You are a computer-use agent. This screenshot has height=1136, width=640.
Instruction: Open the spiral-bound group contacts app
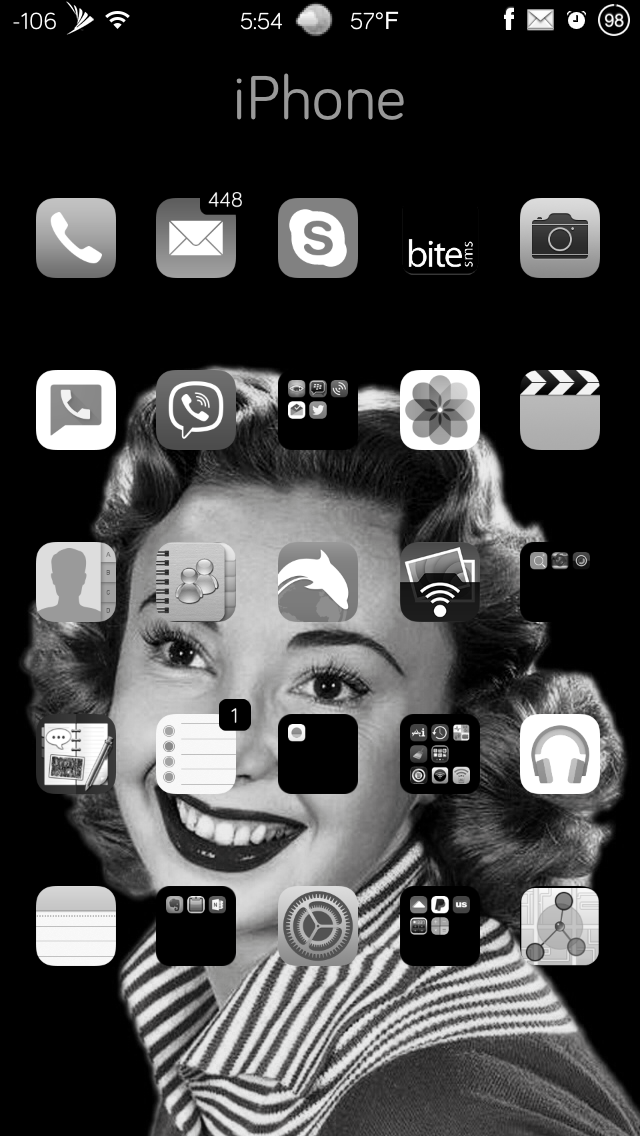(x=196, y=582)
